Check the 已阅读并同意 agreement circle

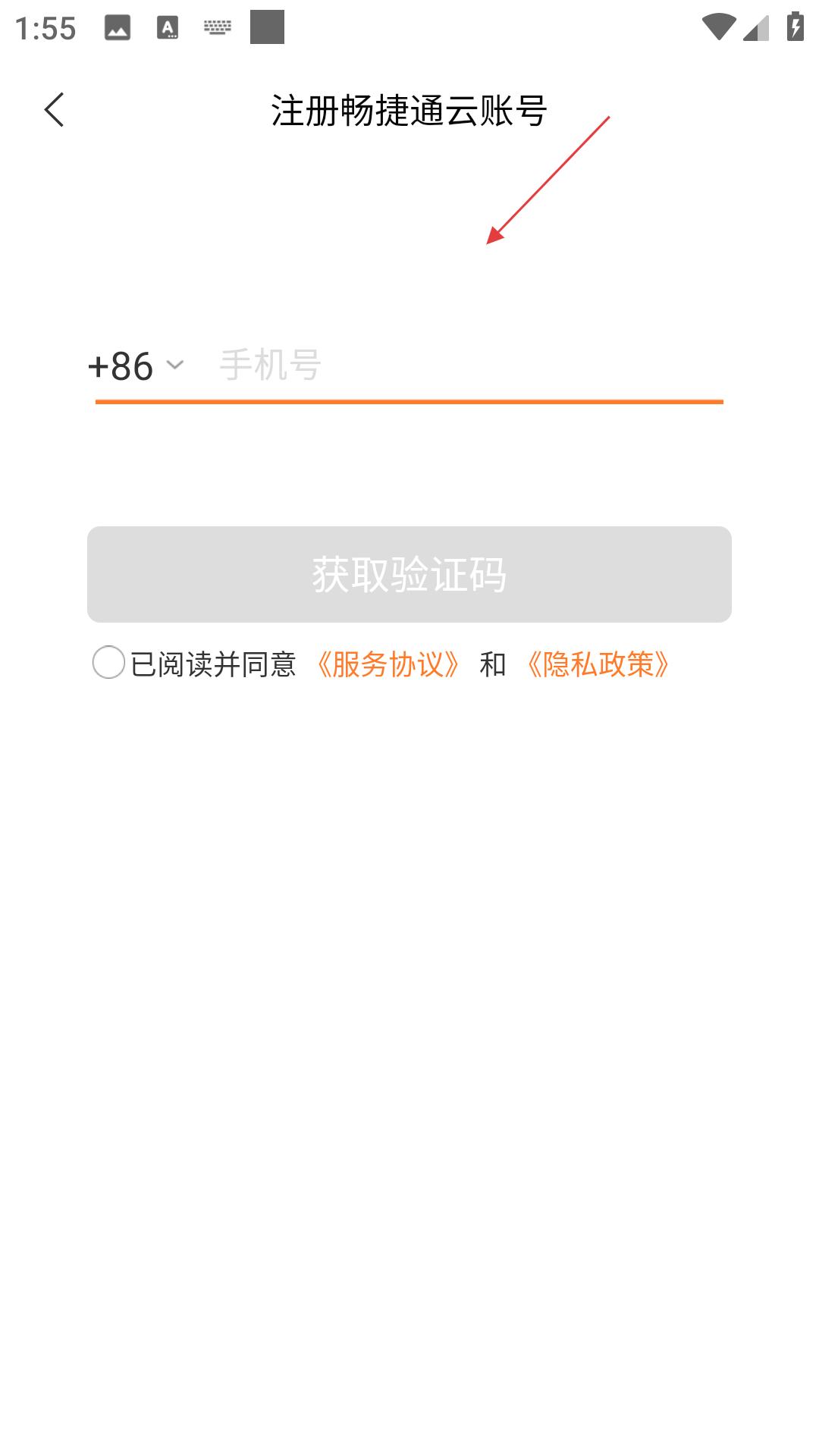tap(108, 662)
